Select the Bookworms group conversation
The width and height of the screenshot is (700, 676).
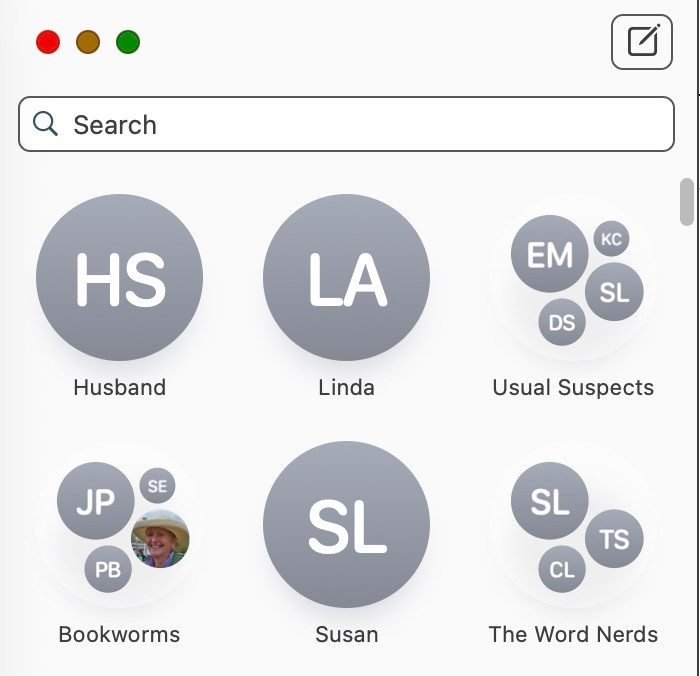point(120,525)
